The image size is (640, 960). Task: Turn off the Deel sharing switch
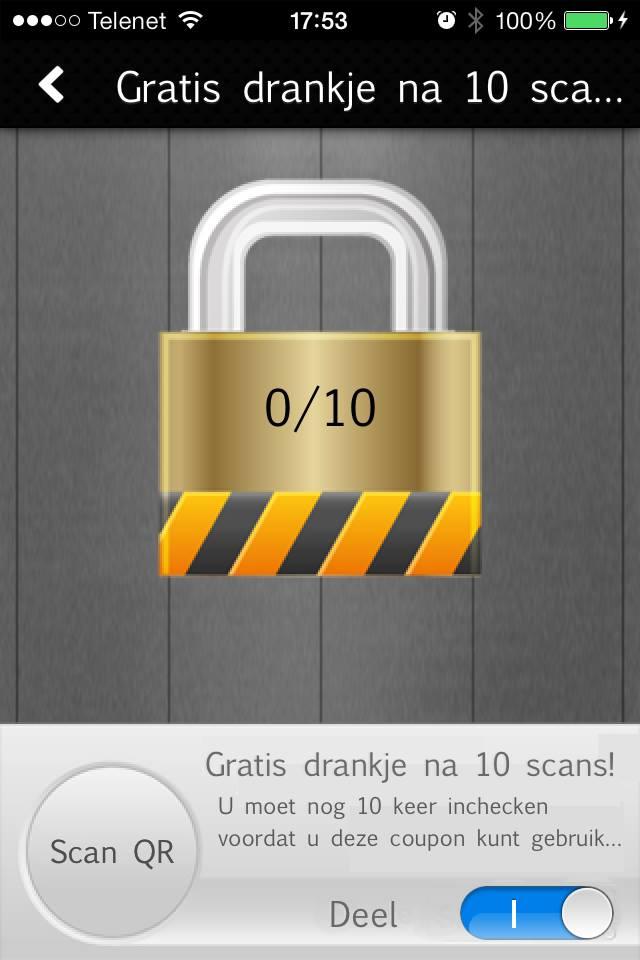tap(537, 914)
